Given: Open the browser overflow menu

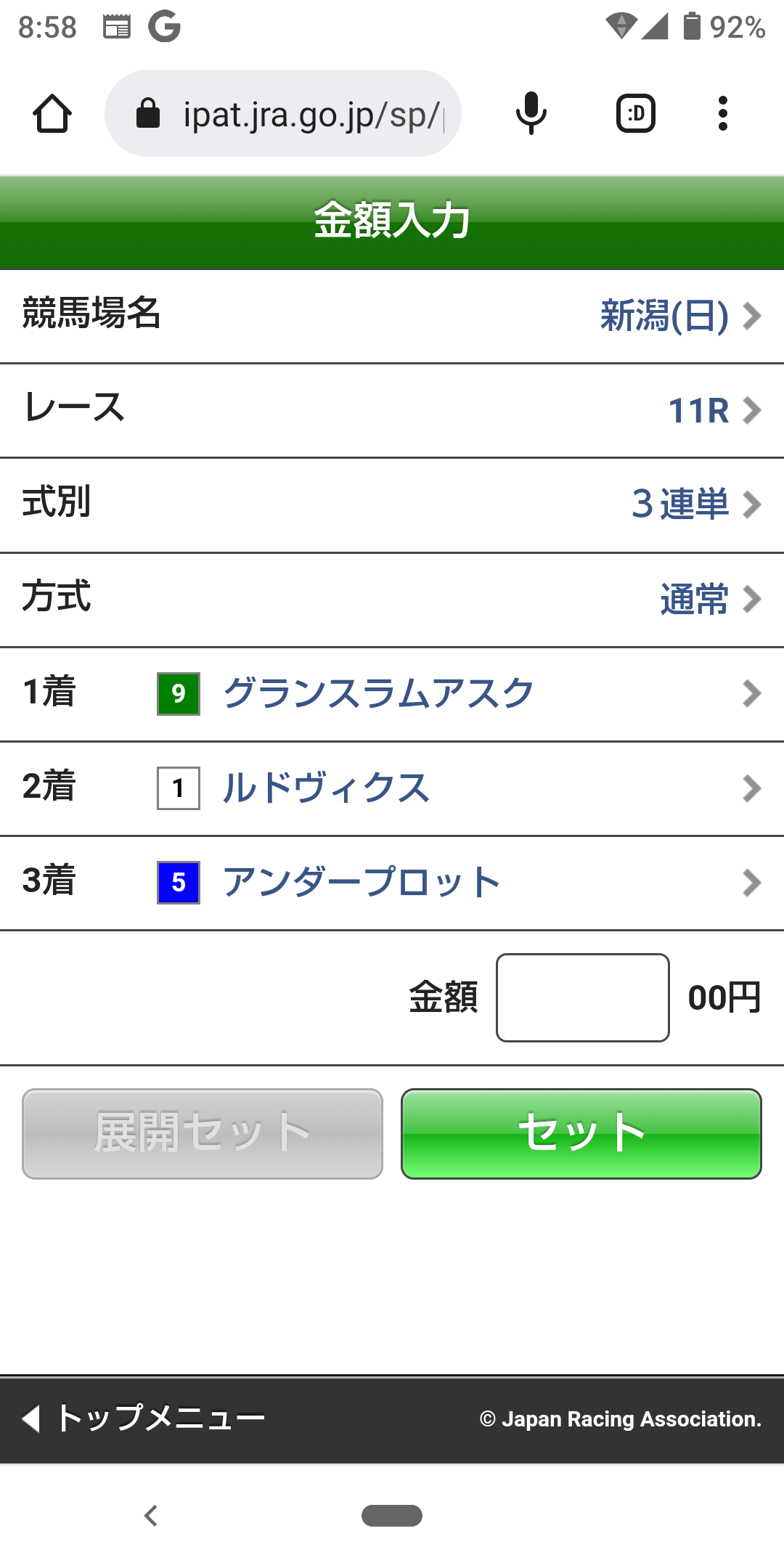Looking at the screenshot, I should tap(722, 114).
